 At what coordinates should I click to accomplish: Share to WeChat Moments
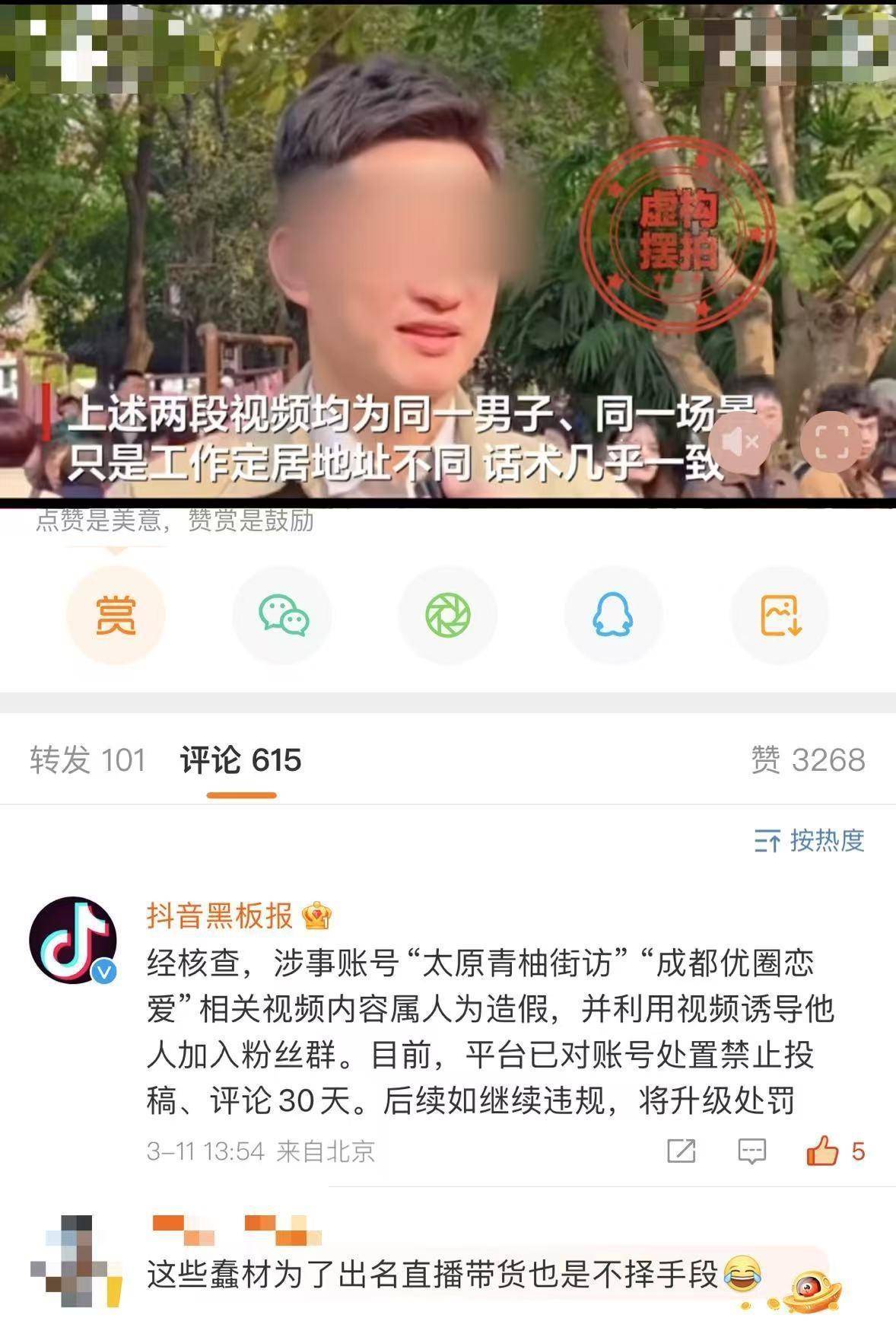(448, 615)
